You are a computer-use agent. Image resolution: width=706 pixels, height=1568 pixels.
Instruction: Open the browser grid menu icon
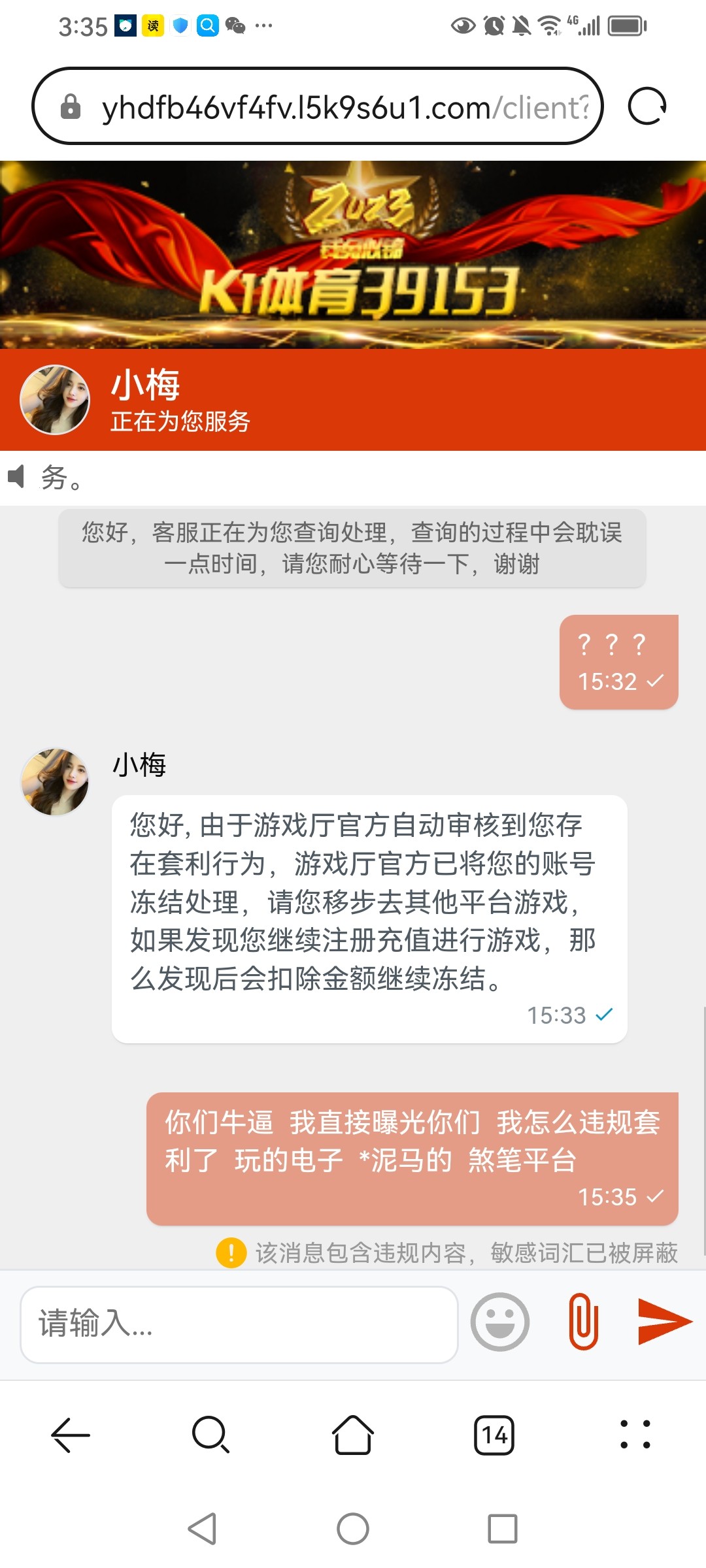(635, 1435)
